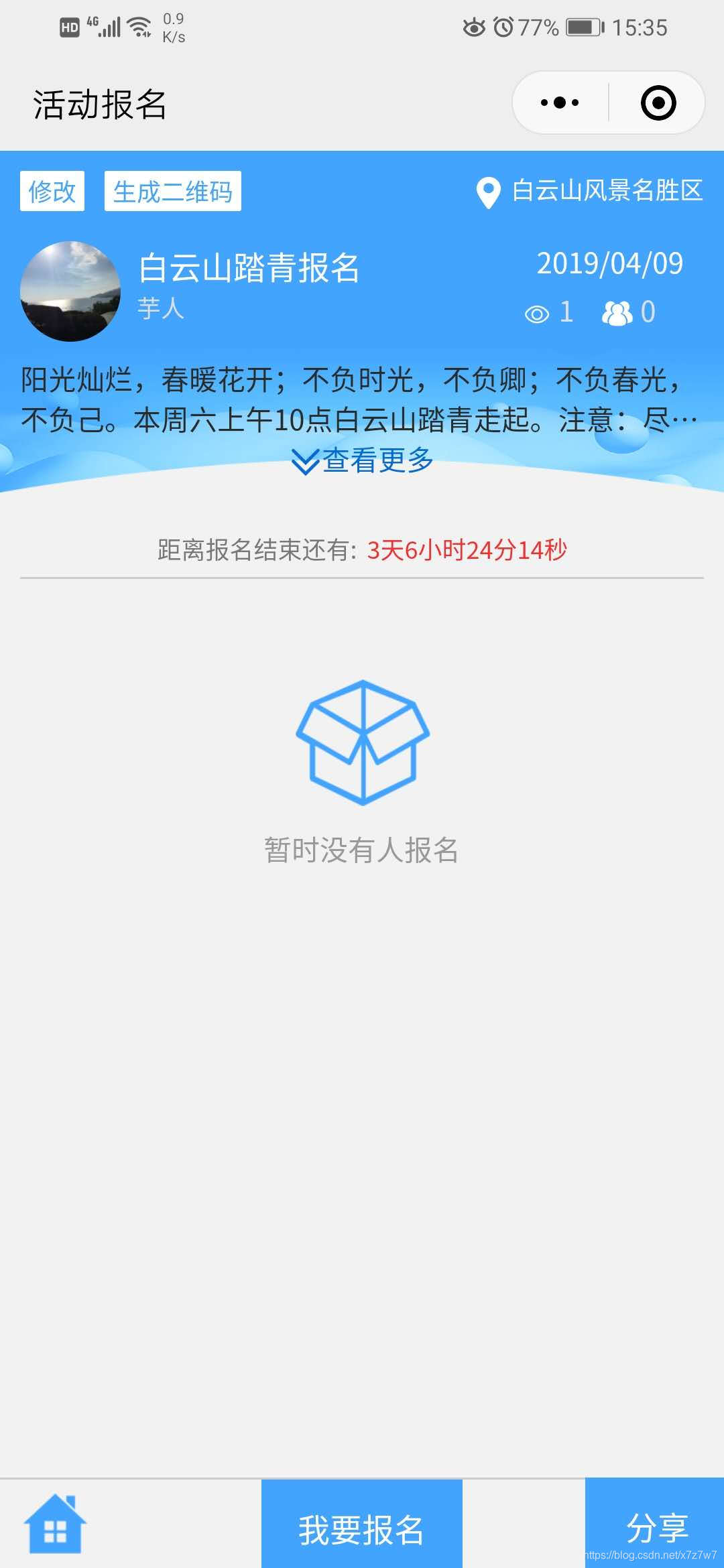This screenshot has width=724, height=1568.
Task: Close the mini program via circle icon
Action: point(658,103)
